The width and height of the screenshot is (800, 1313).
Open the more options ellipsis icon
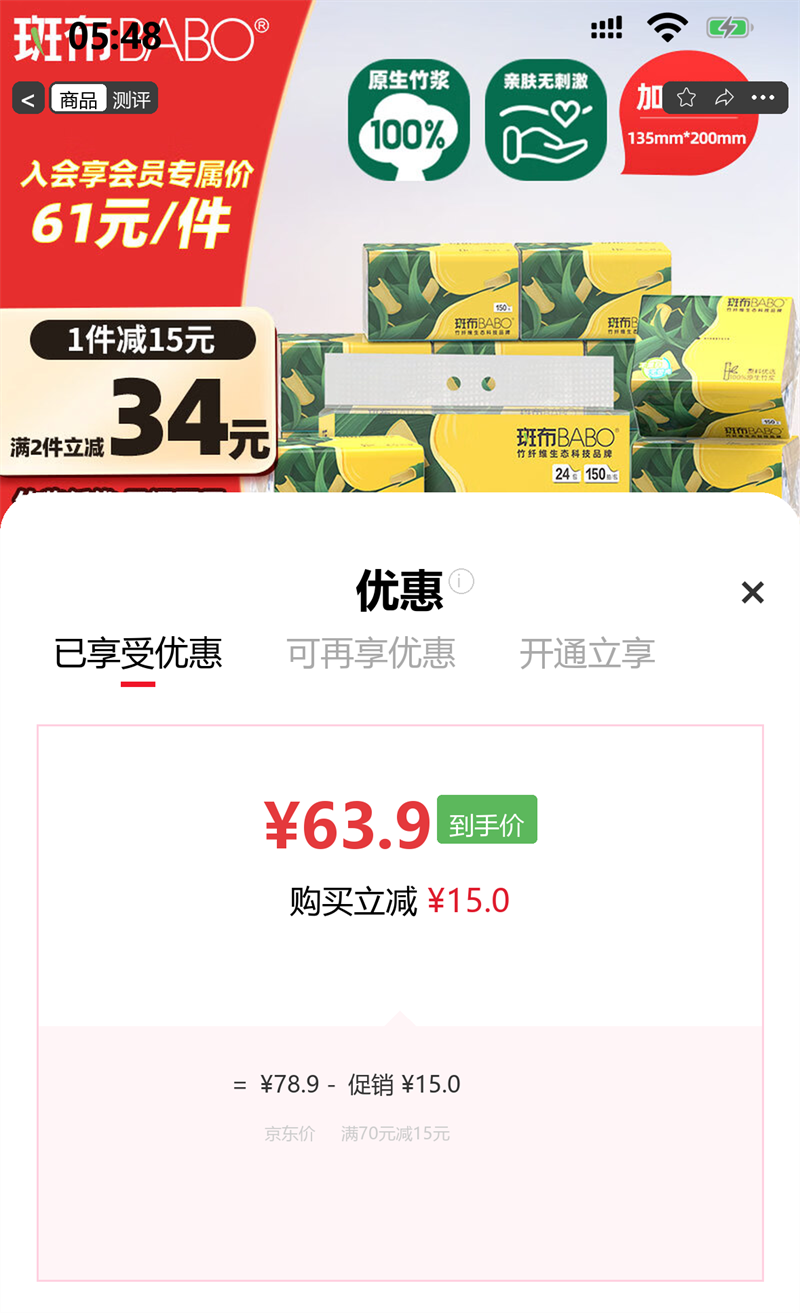click(x=763, y=96)
